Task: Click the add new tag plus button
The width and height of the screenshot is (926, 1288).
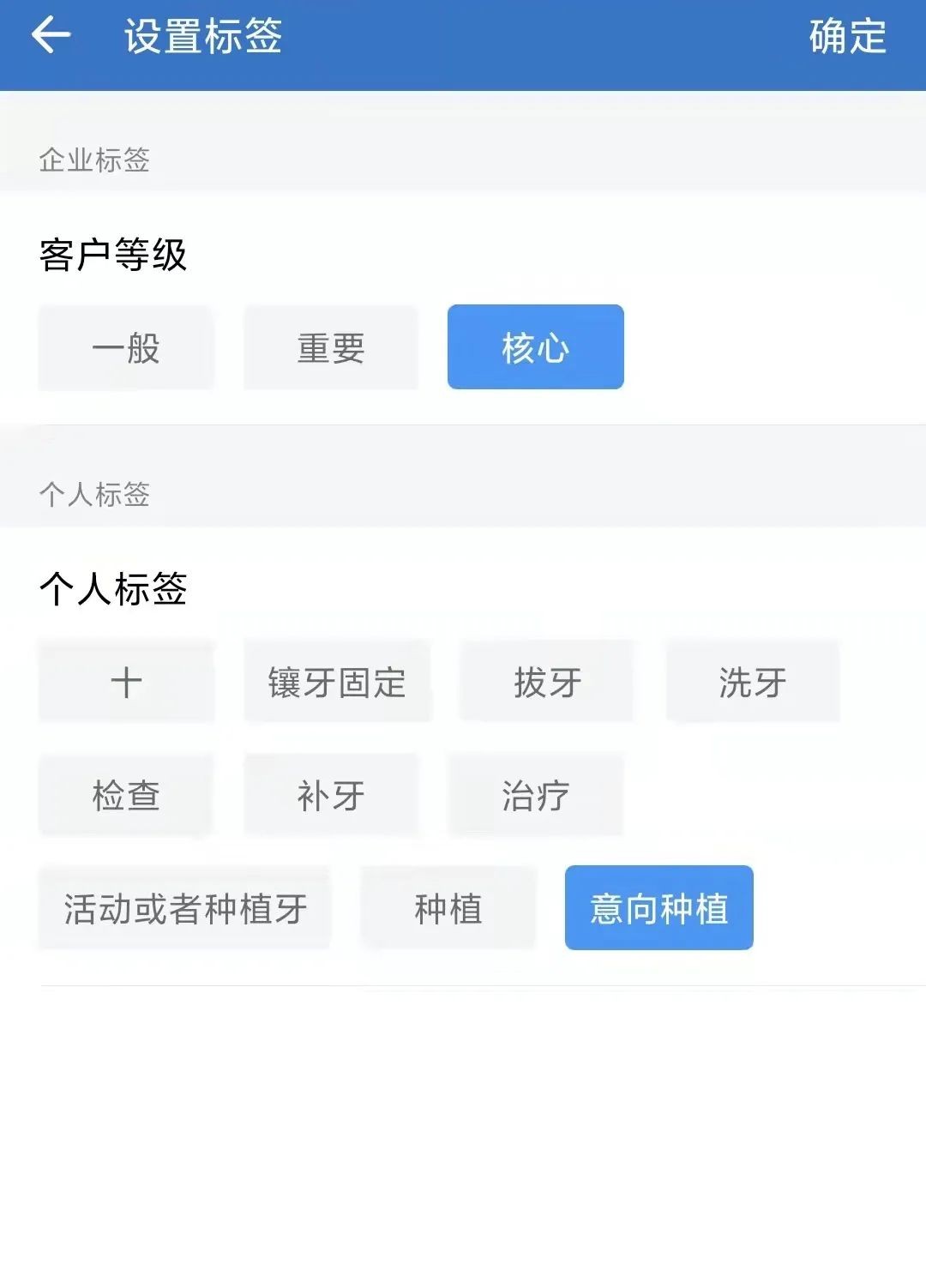Action: click(x=125, y=683)
